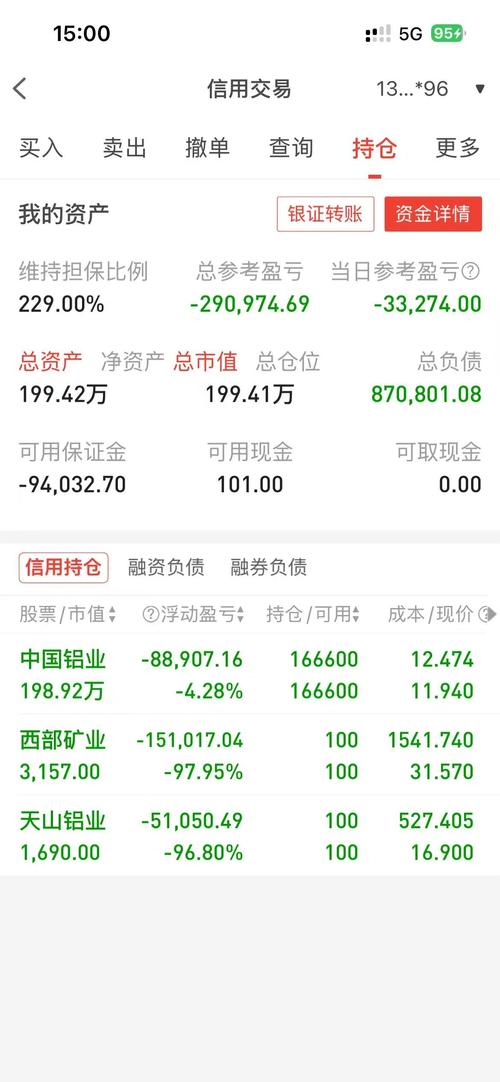This screenshot has height=1082, width=500.
Task: Select the 查询 tab
Action: 290,148
